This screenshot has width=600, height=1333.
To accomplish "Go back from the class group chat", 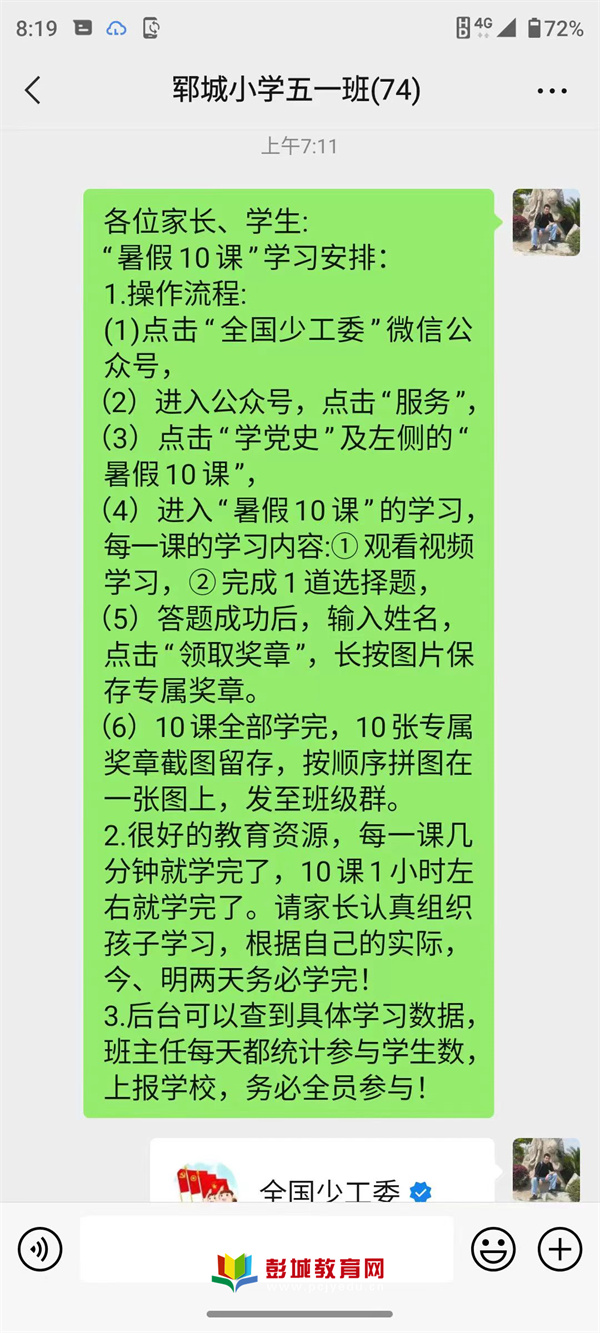I will (33, 90).
